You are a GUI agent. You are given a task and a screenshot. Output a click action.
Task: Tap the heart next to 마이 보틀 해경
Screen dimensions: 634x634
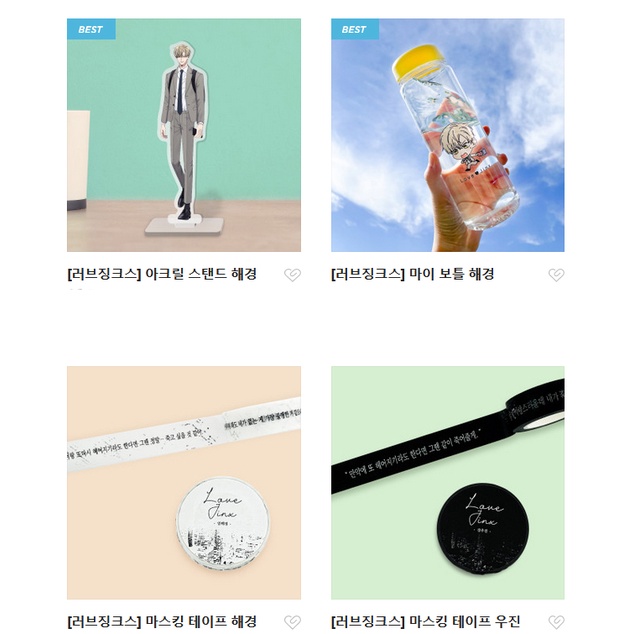point(556,275)
